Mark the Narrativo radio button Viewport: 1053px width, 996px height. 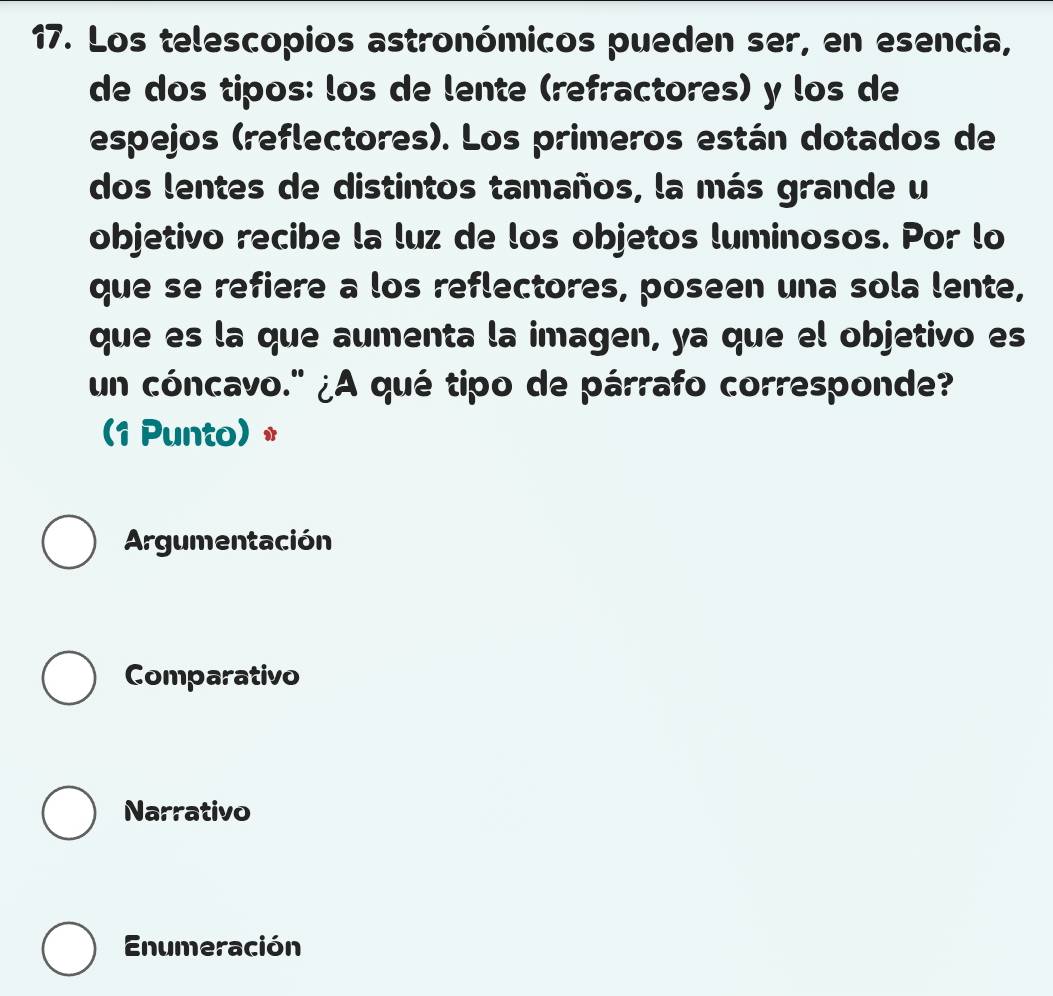pyautogui.click(x=69, y=811)
